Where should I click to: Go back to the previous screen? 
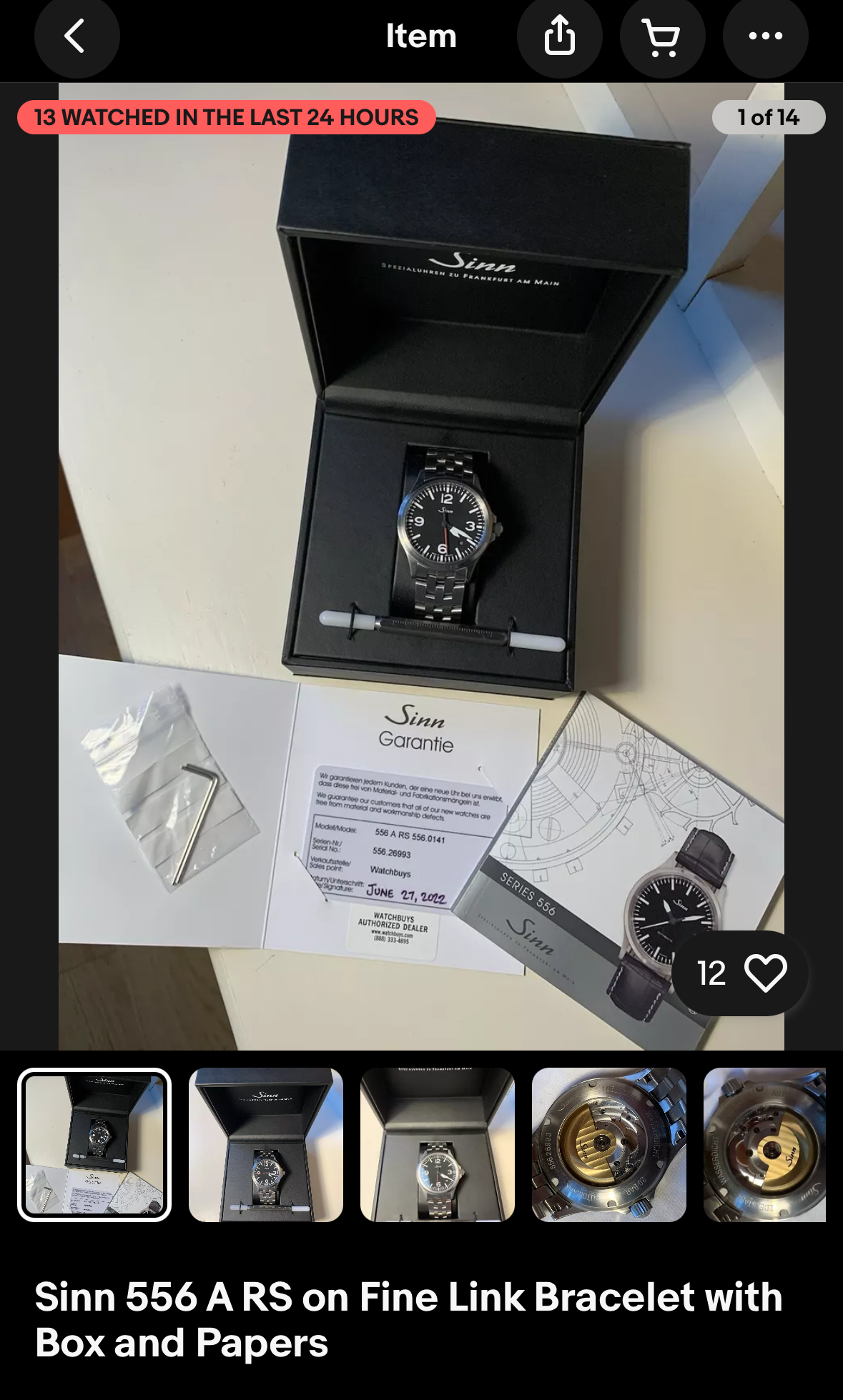click(x=77, y=36)
